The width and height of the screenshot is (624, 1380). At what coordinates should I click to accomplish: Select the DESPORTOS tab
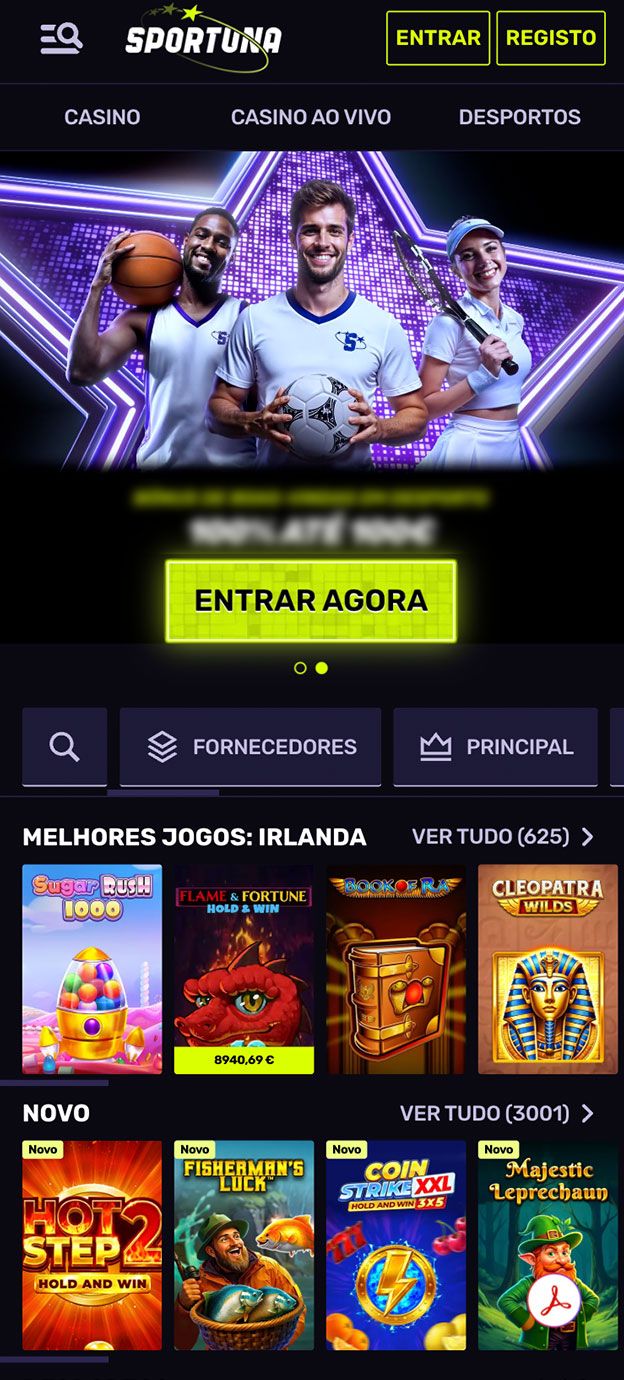tap(519, 117)
